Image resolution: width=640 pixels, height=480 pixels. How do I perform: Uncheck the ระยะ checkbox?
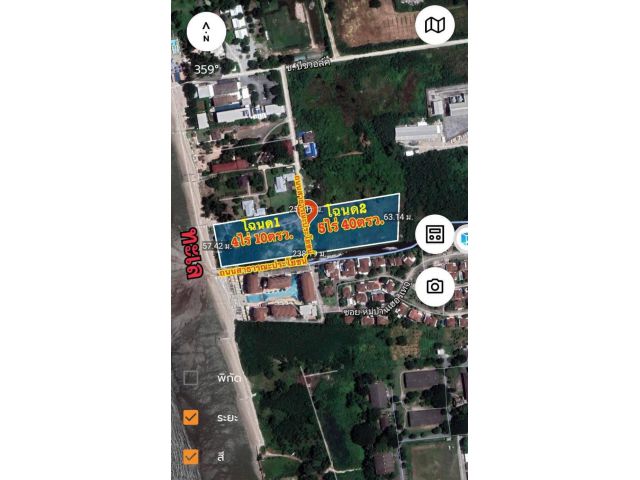[x=191, y=417]
